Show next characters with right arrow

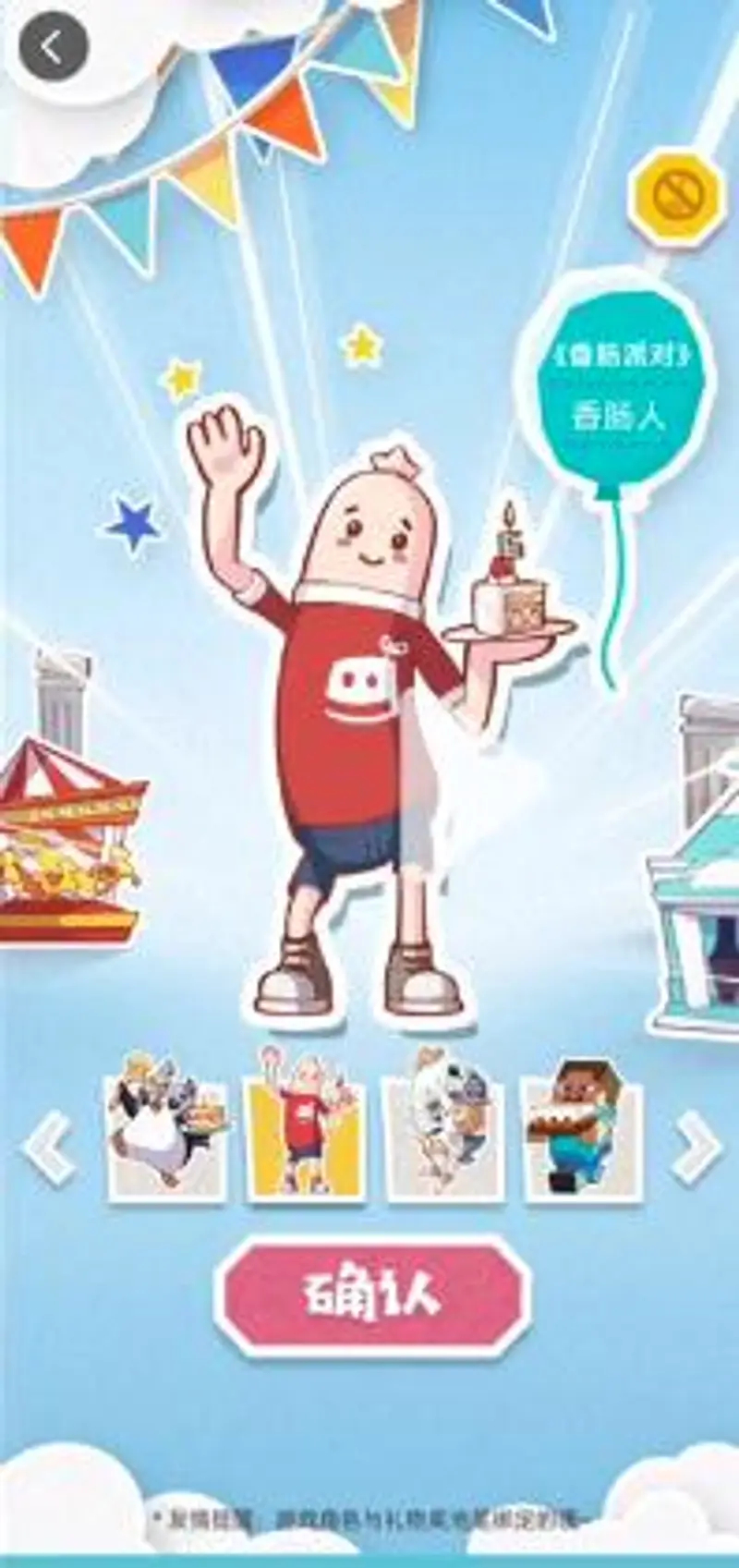click(x=695, y=1147)
